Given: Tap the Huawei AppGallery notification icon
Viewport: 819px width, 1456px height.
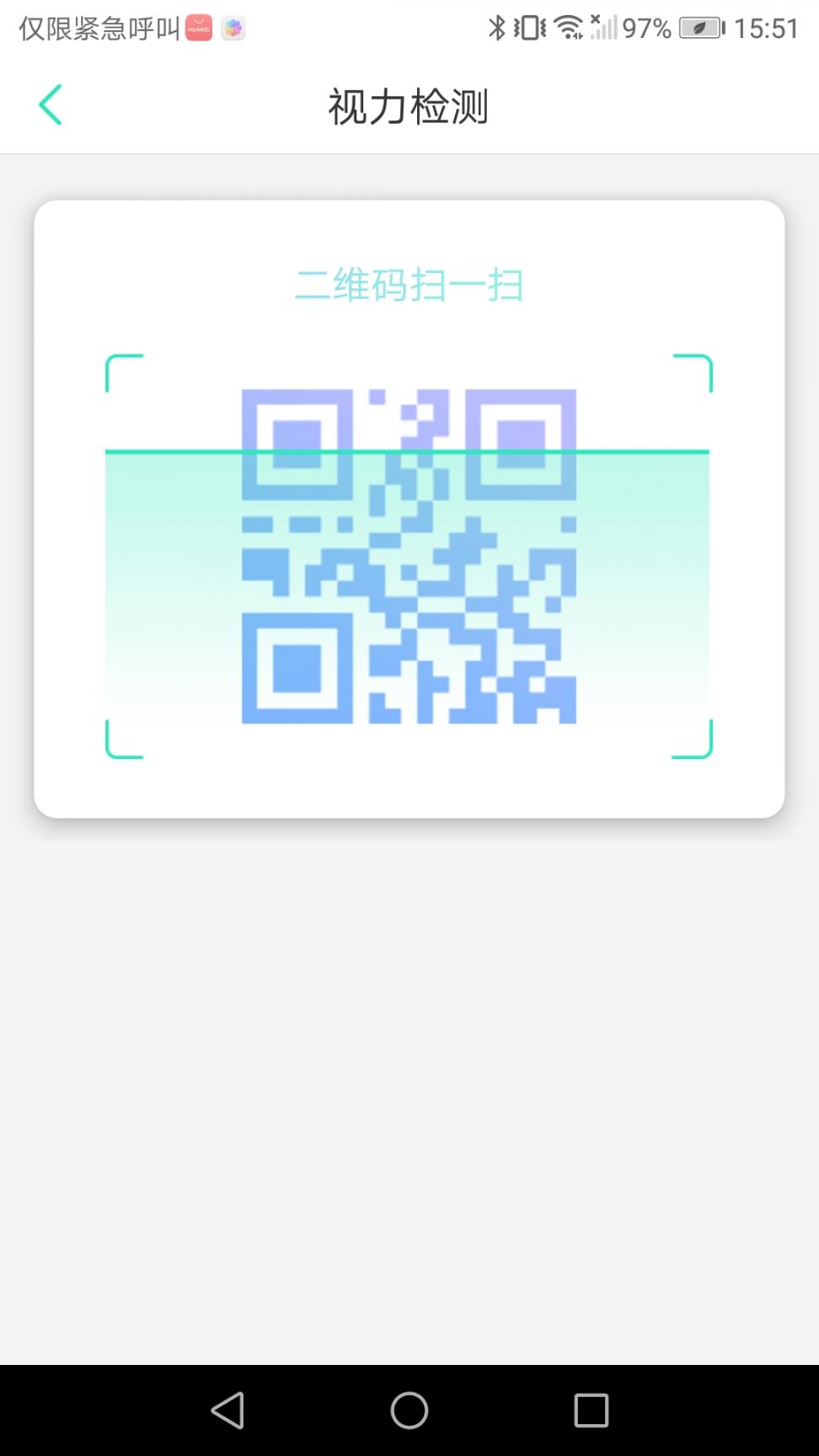Looking at the screenshot, I should point(200,28).
